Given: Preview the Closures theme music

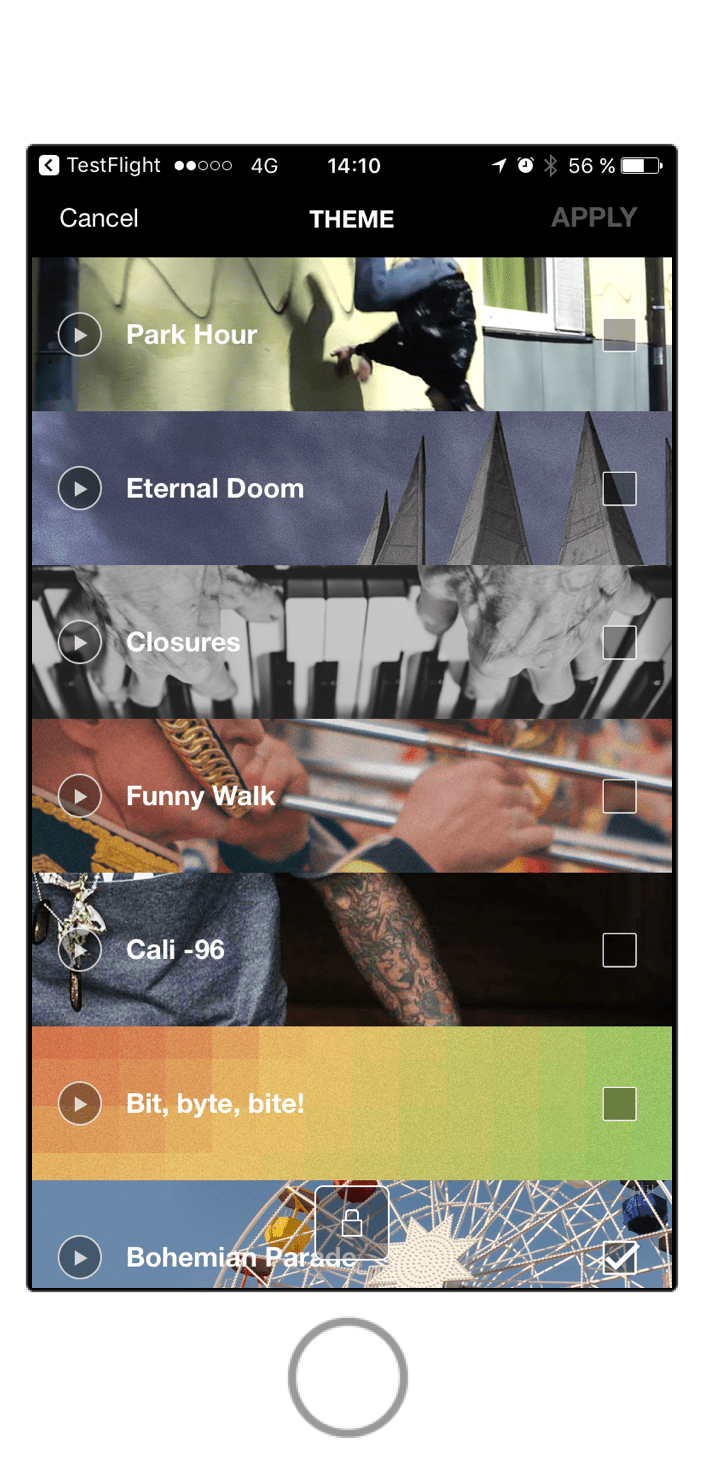Looking at the screenshot, I should tap(80, 642).
